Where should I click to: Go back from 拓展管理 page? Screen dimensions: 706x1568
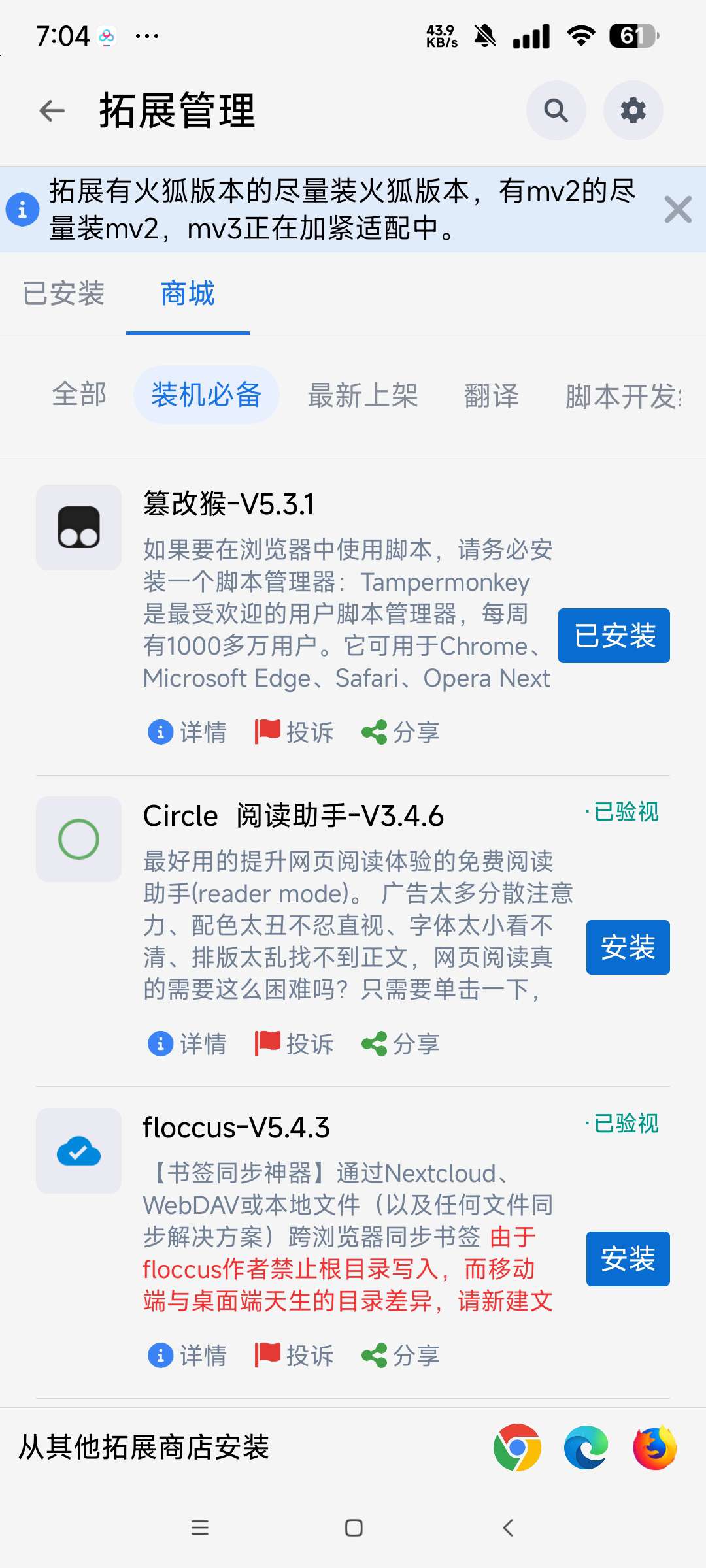point(52,111)
